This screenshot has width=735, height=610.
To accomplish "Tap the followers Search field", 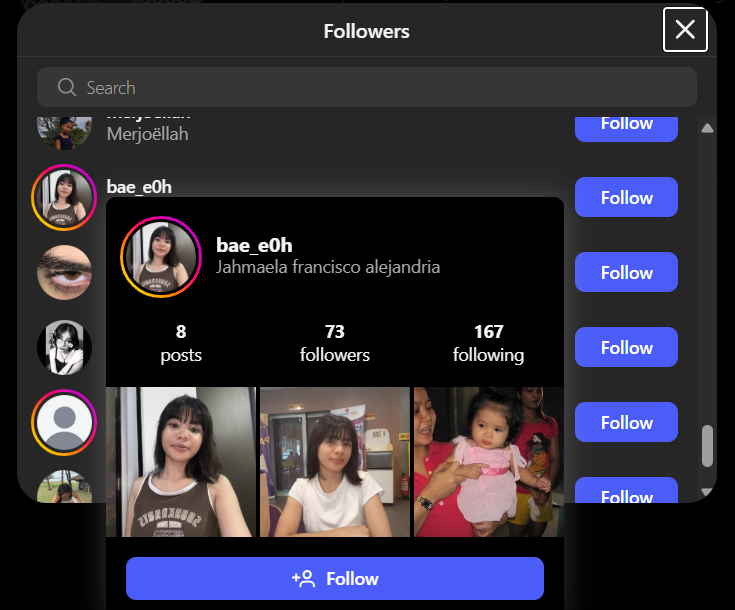I will click(366, 88).
